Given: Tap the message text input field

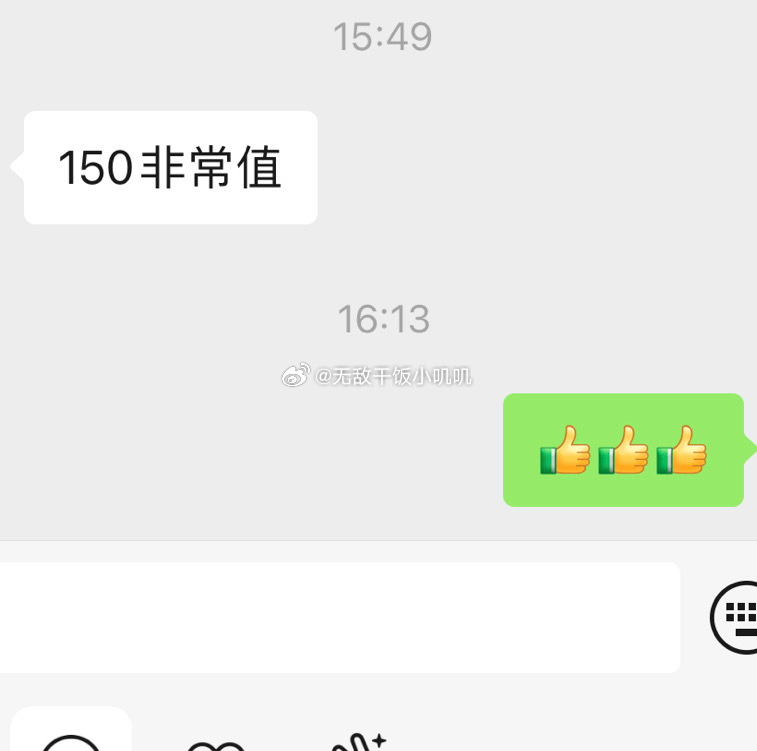Looking at the screenshot, I should [x=338, y=617].
